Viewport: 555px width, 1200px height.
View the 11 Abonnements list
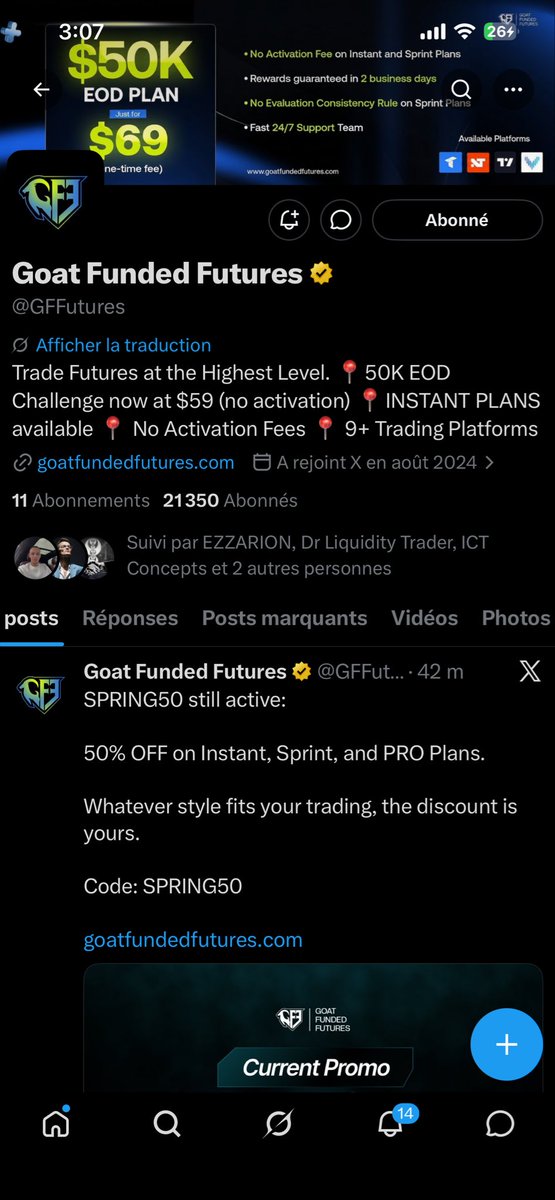coord(80,501)
